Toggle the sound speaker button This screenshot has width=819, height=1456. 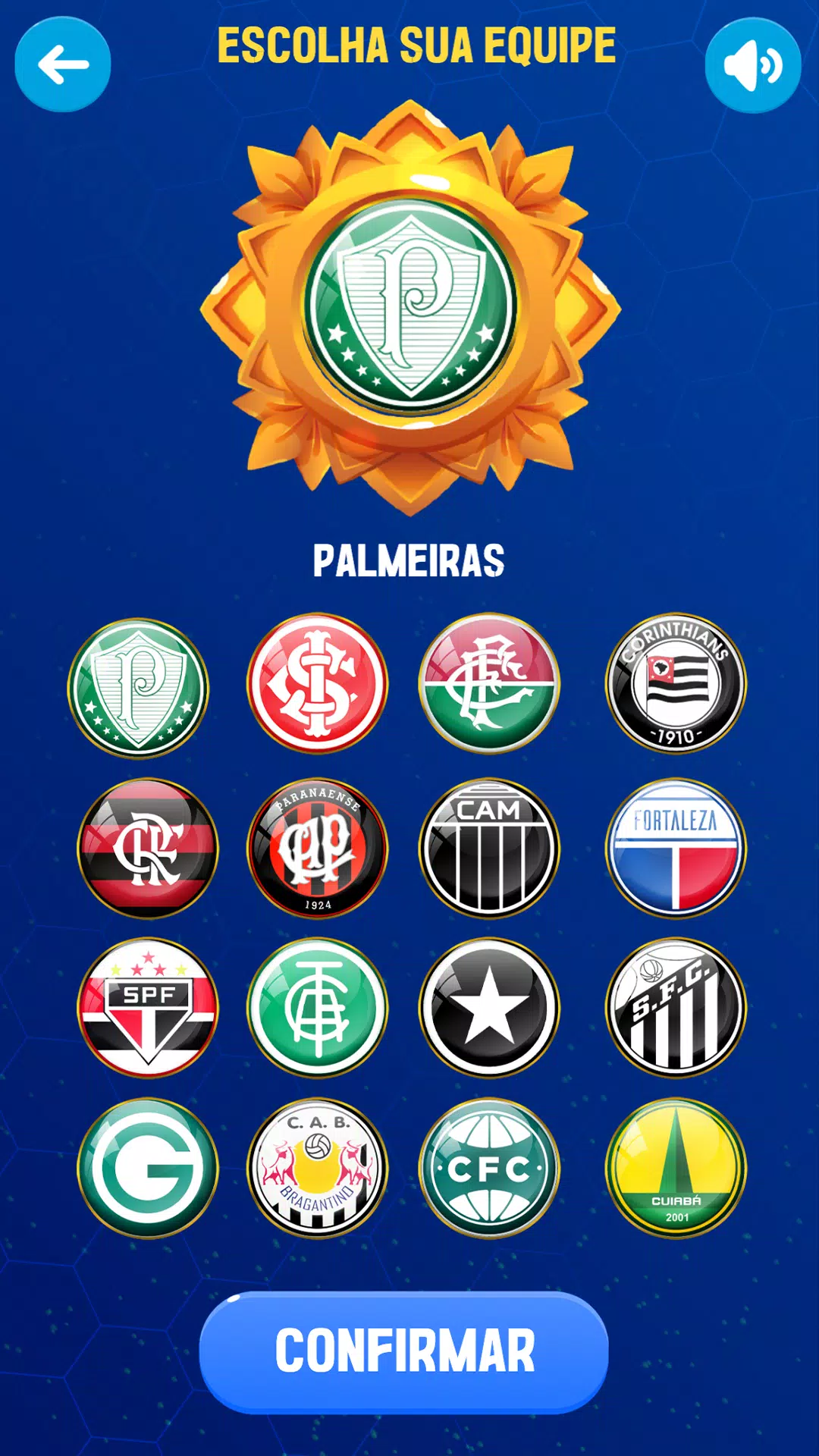click(x=752, y=65)
